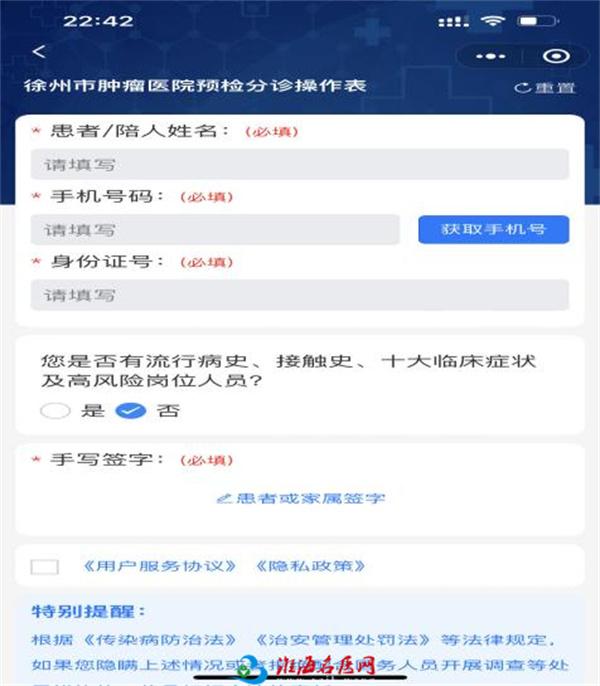Image resolution: width=600 pixels, height=686 pixels.
Task: Open the 《隐私政策》 link
Action: 311,566
